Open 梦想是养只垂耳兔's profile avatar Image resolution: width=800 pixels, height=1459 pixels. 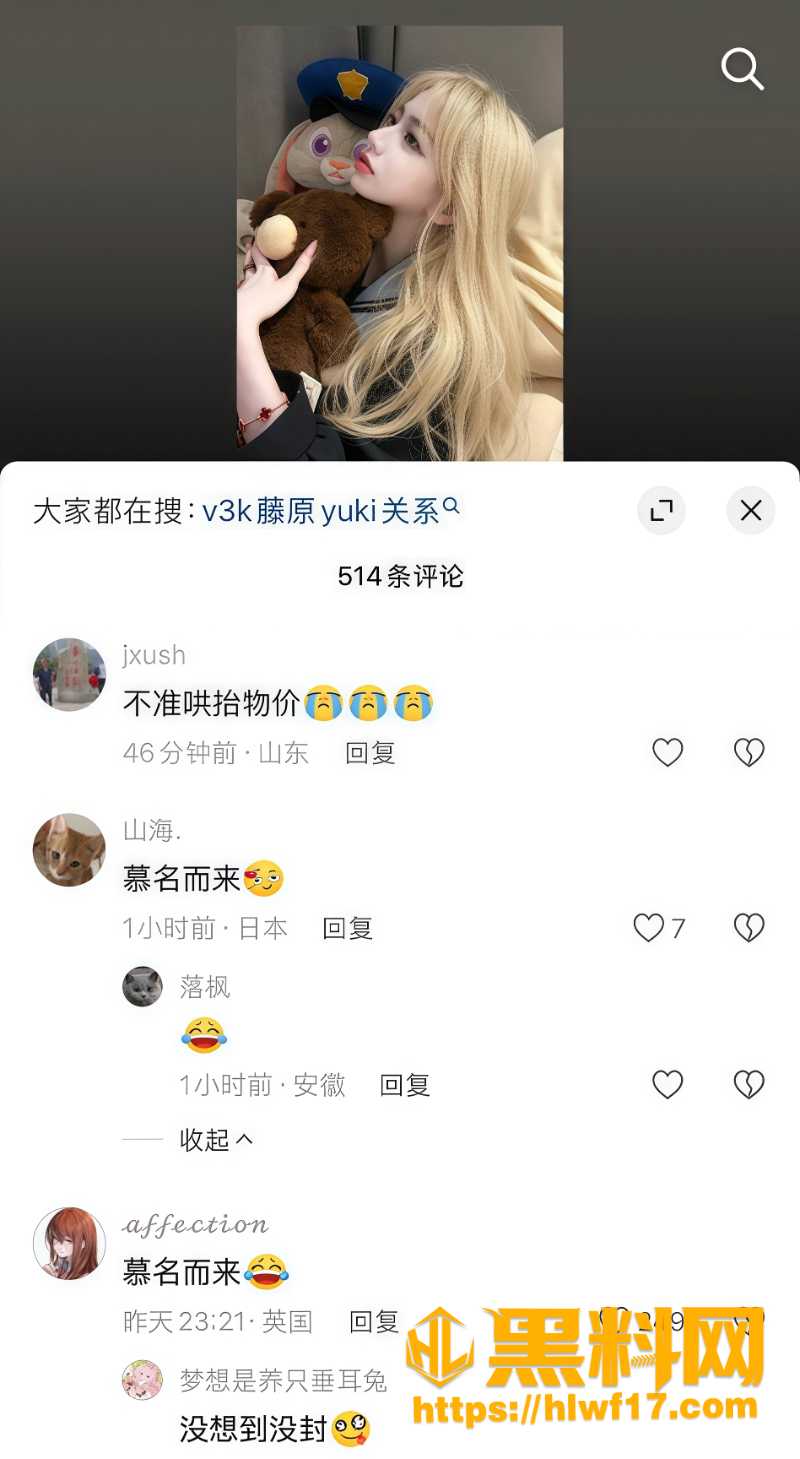(x=142, y=1380)
